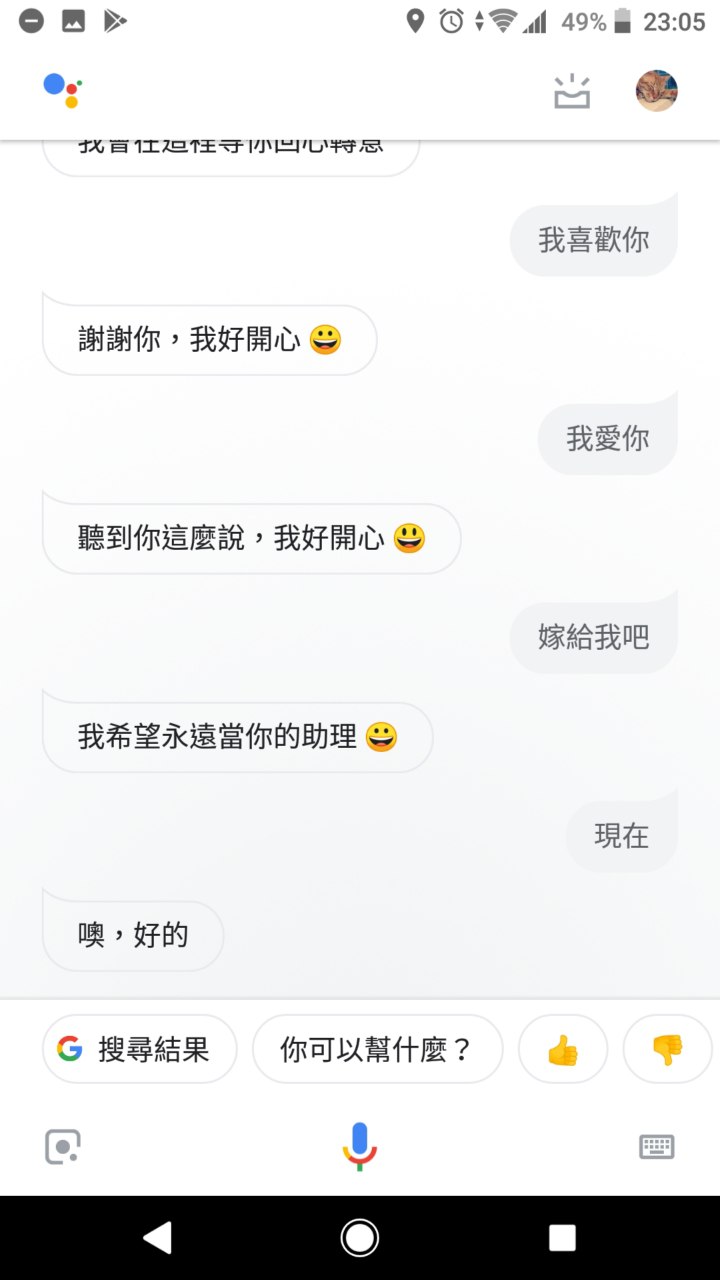The height and width of the screenshot is (1280, 720).
Task: Tap the 搜尋結果 suggestion chip
Action: pyautogui.click(x=139, y=1049)
